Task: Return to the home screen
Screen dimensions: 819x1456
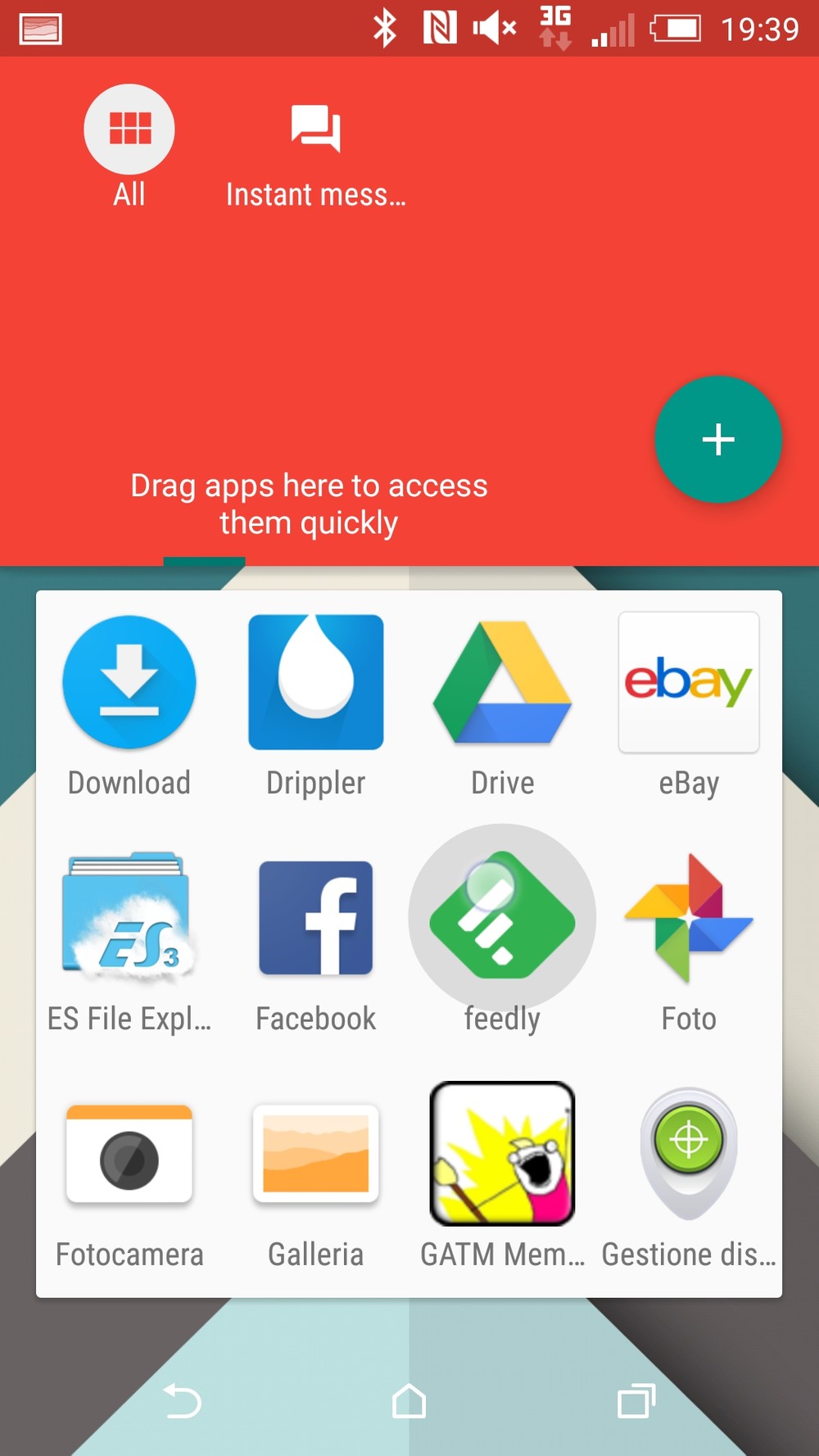Action: (409, 1401)
